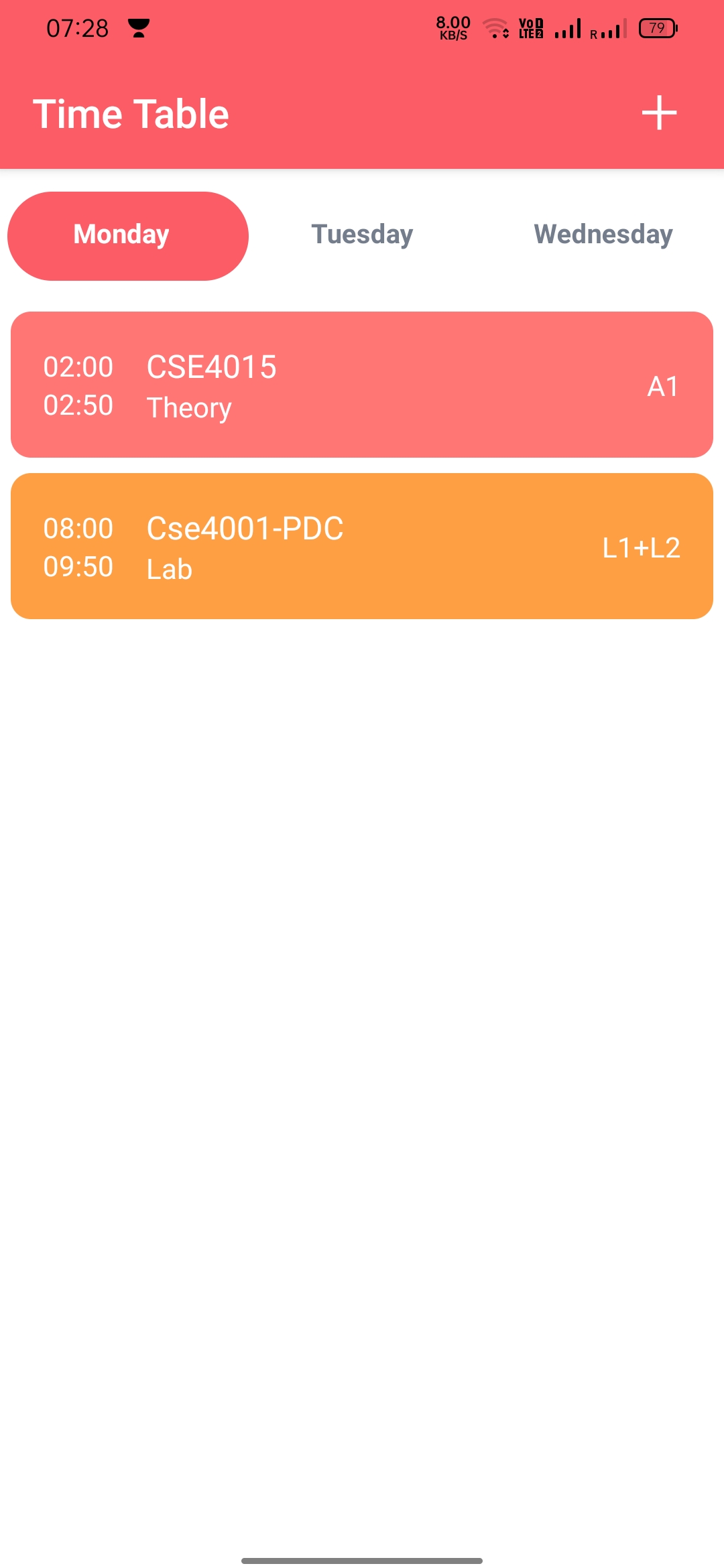Switch to the Tuesday tab
This screenshot has height=1568, width=724.
362,235
